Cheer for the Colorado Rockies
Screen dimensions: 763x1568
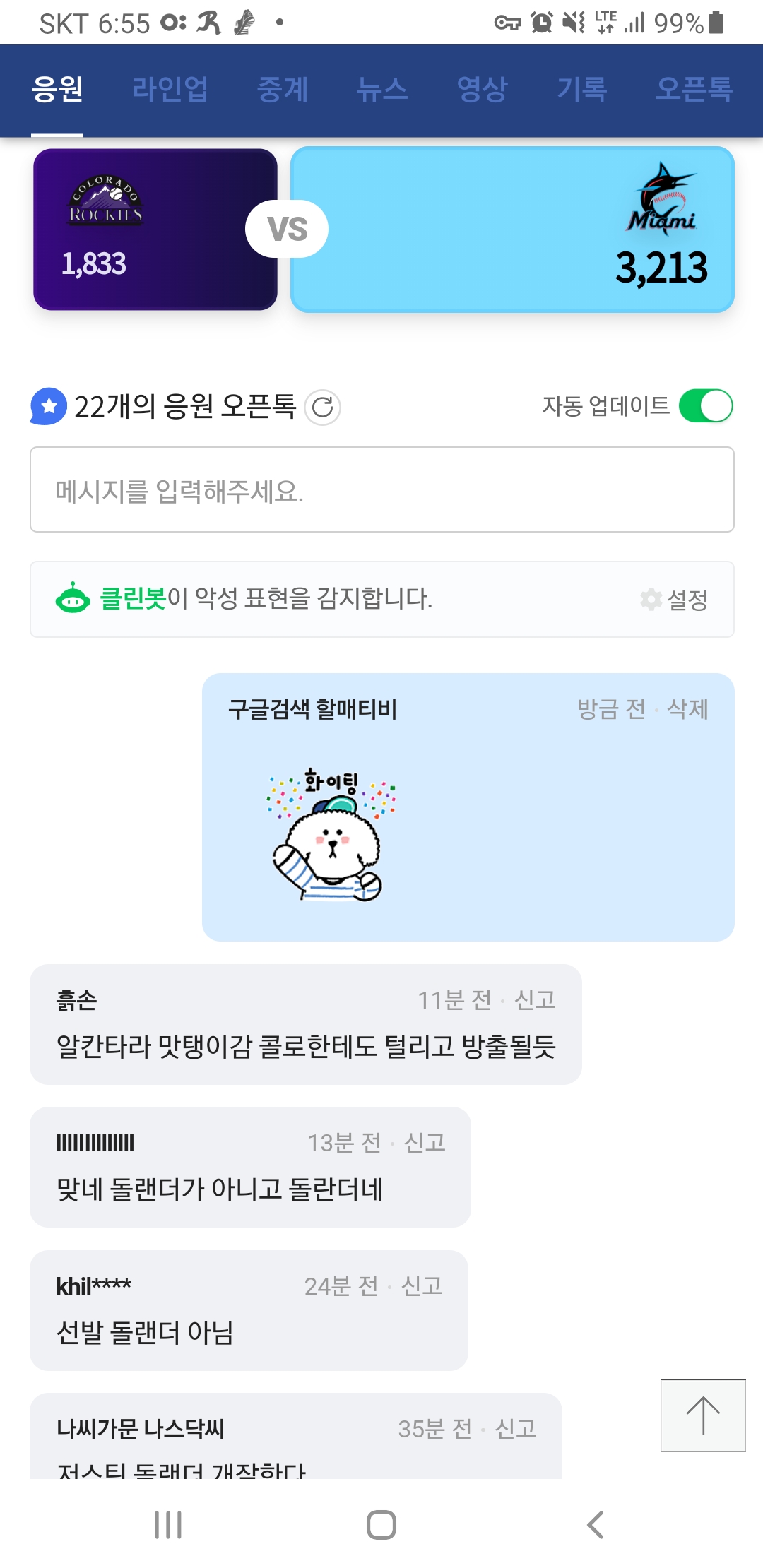click(155, 230)
